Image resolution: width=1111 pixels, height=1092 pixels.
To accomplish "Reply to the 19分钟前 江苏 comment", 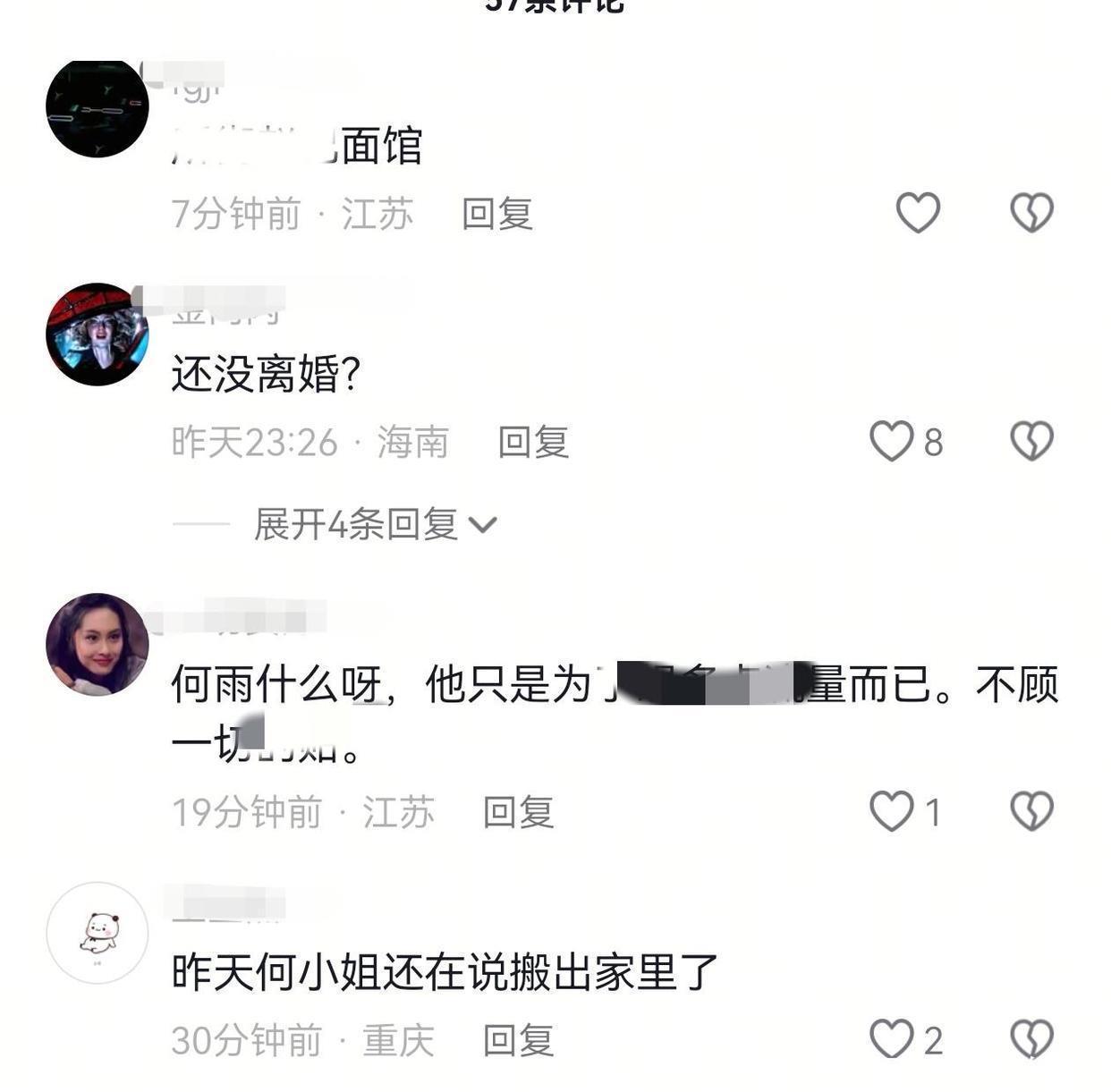I will click(518, 813).
